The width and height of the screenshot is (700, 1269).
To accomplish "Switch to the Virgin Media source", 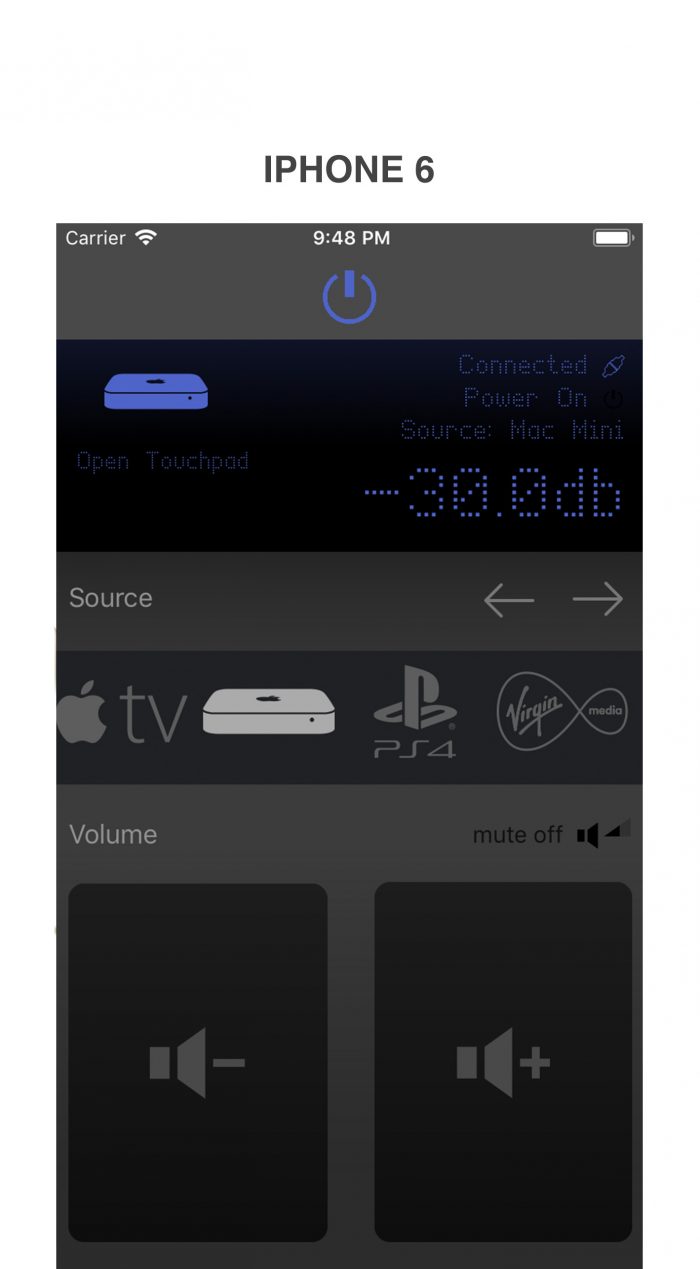I will pyautogui.click(x=562, y=712).
